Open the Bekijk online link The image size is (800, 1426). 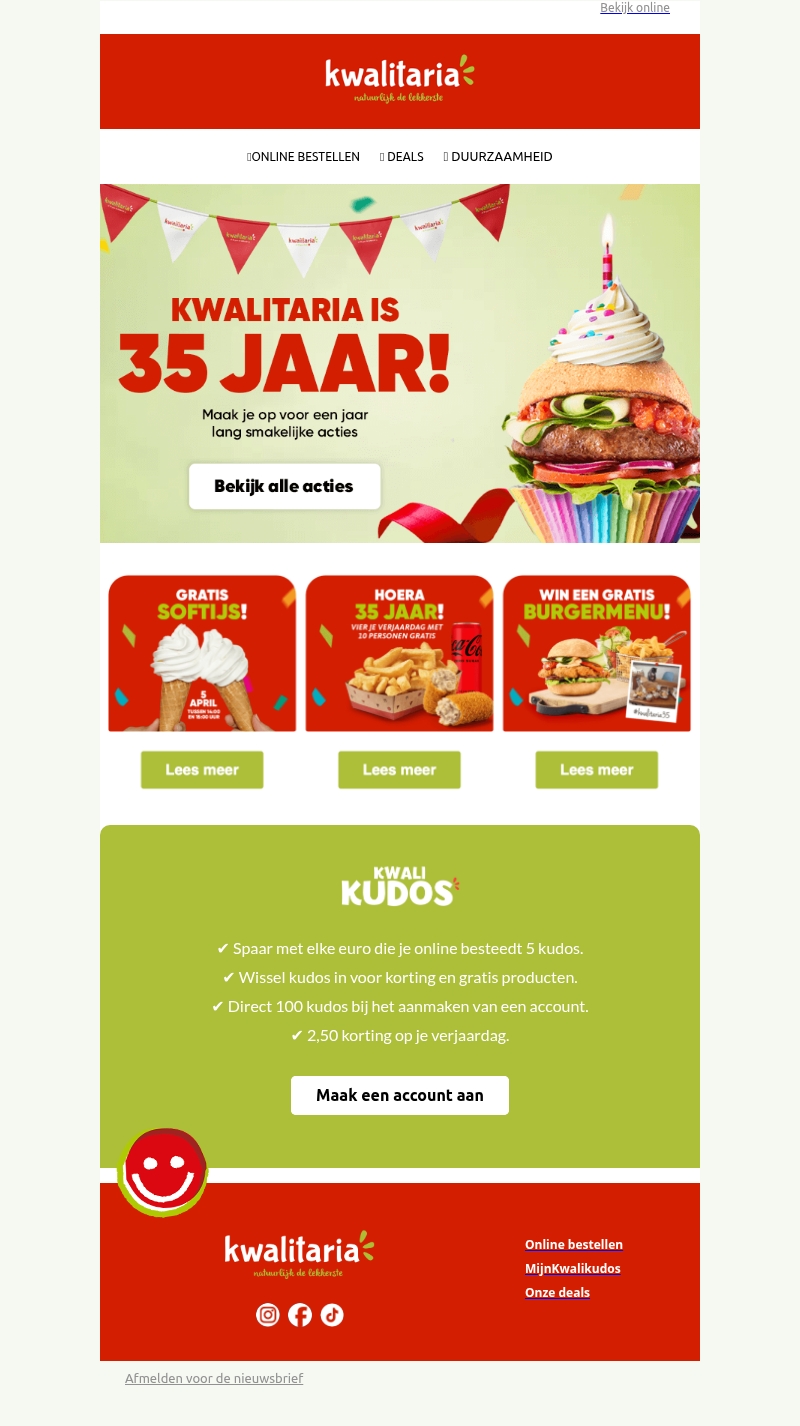tap(634, 8)
